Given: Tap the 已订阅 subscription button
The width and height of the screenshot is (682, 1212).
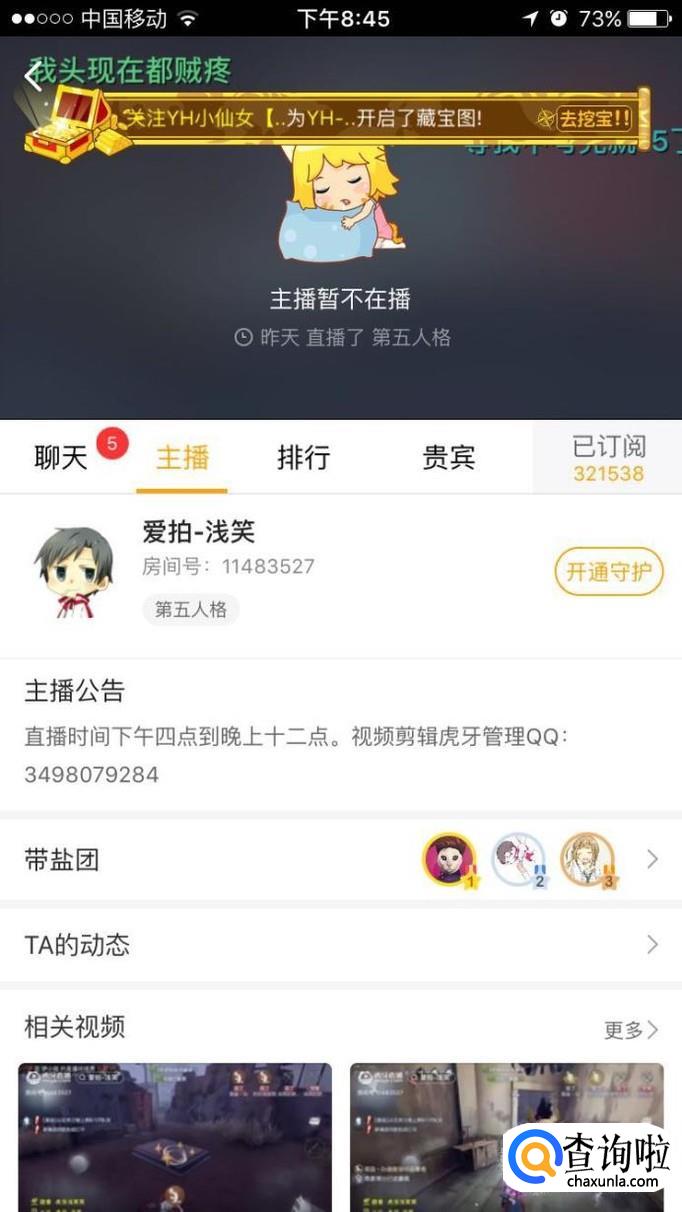Looking at the screenshot, I should [x=608, y=458].
